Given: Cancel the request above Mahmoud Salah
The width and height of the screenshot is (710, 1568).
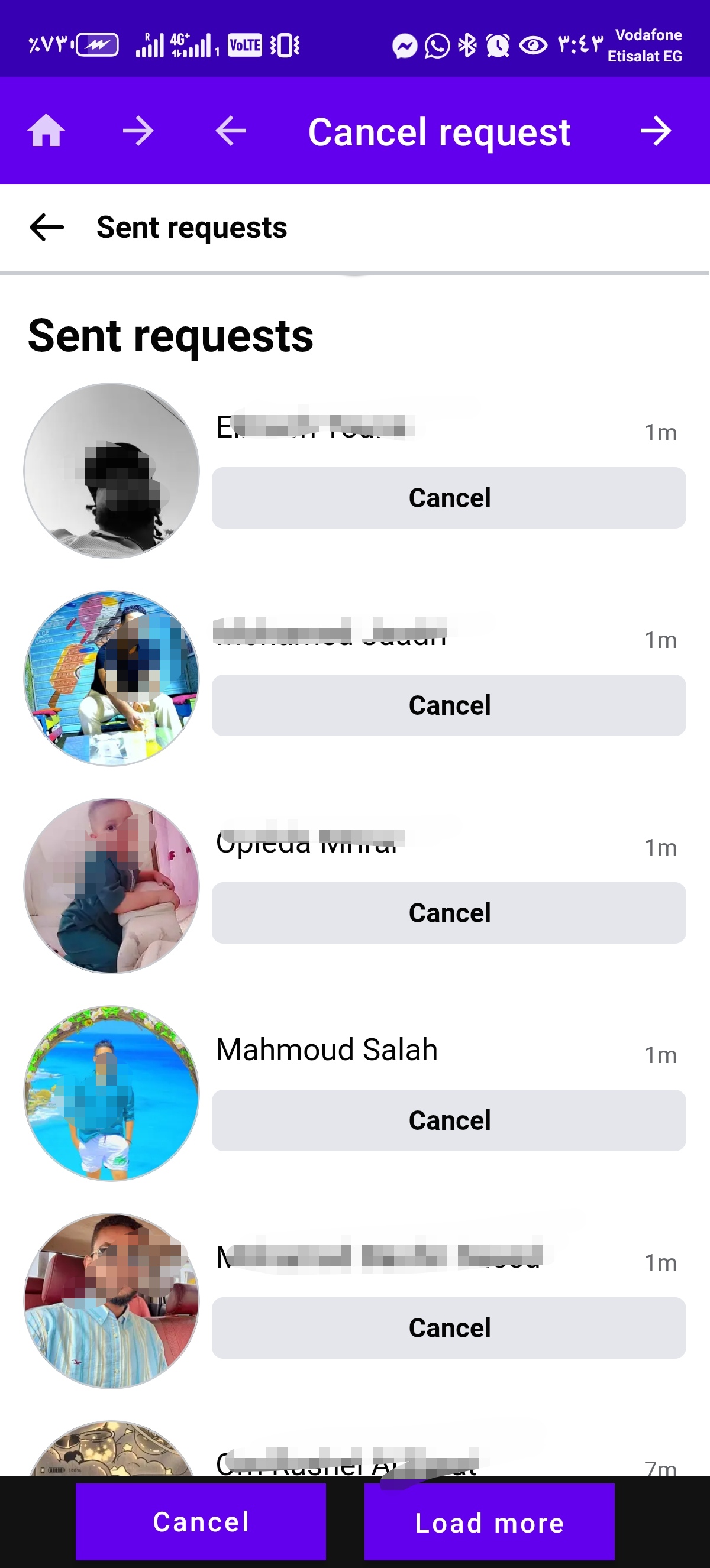Looking at the screenshot, I should coord(448,912).
